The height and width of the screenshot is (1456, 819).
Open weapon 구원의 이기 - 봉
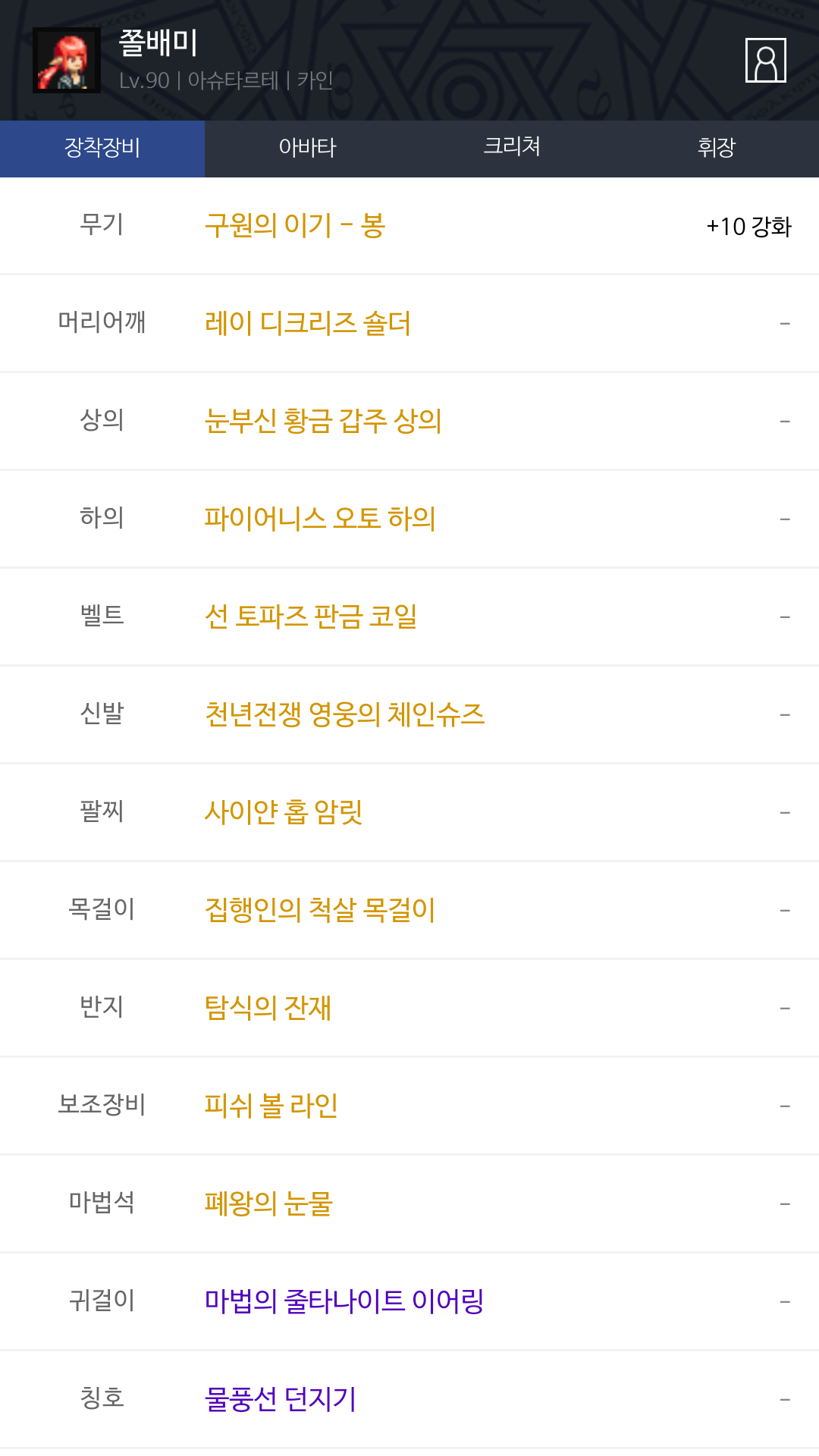(295, 226)
